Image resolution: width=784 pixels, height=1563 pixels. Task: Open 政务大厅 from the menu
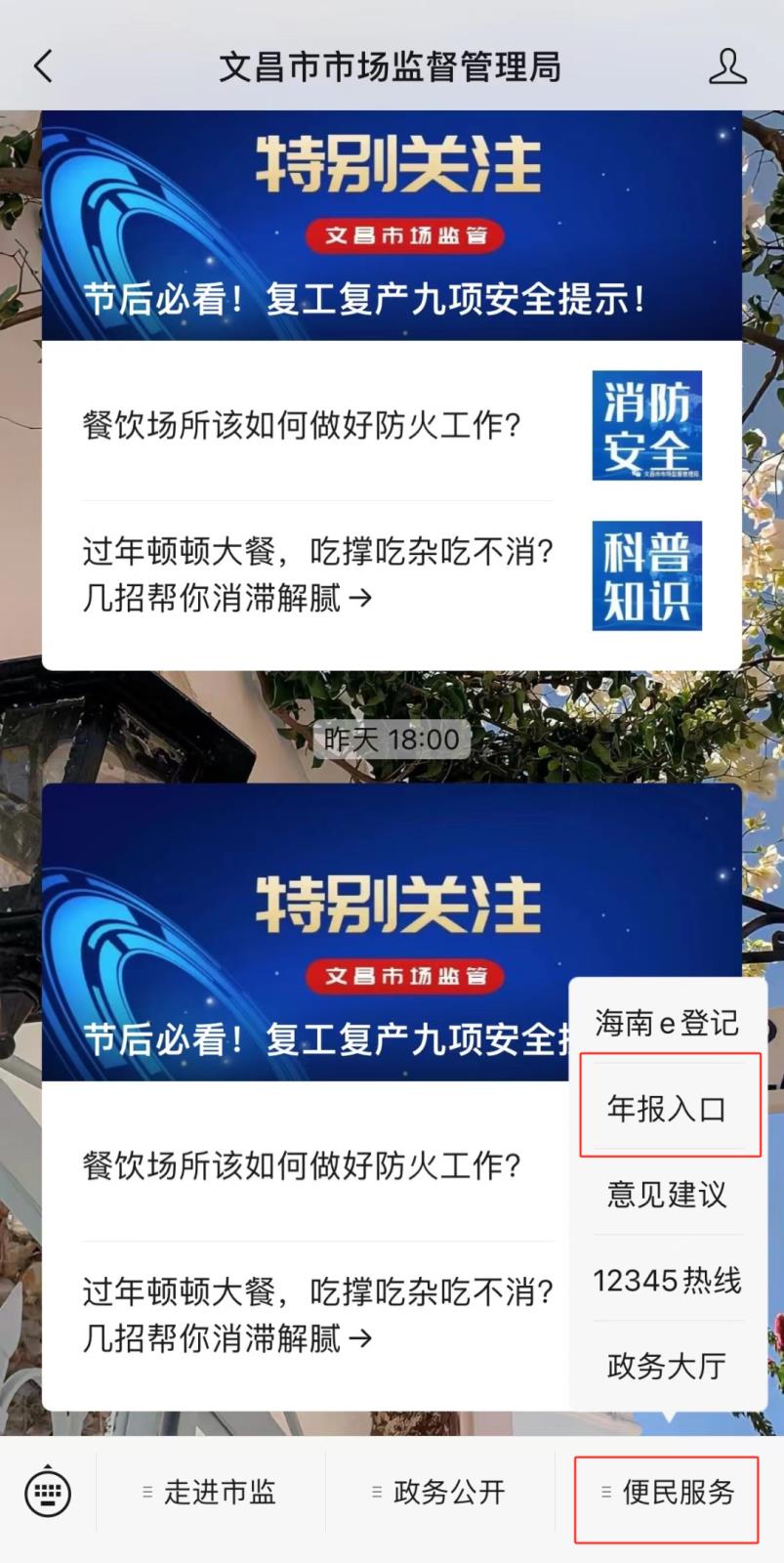(x=667, y=1365)
